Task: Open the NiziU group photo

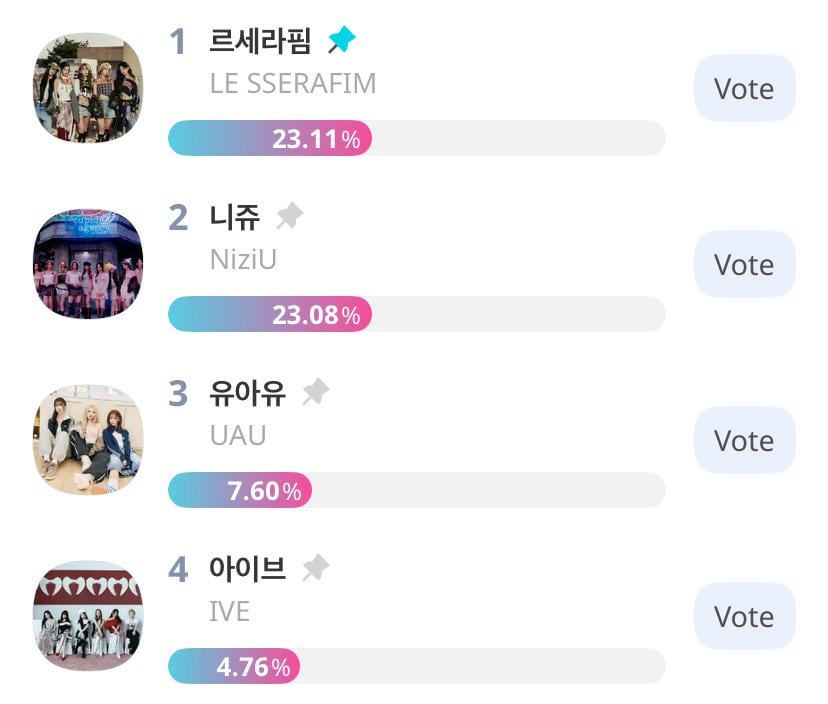Action: 88,264
